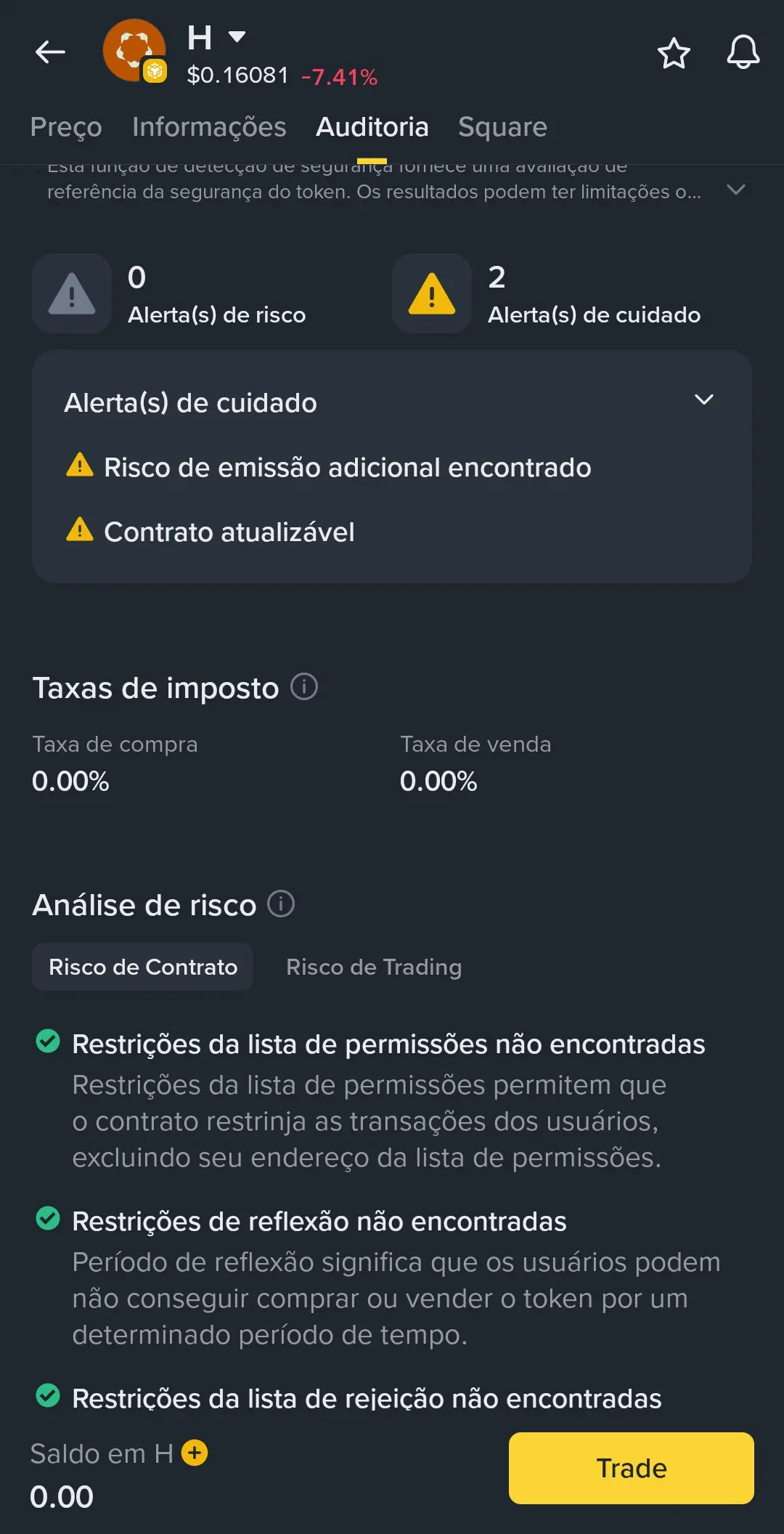The width and height of the screenshot is (784, 1534).
Task: Expand the security description text
Action: pos(736,190)
